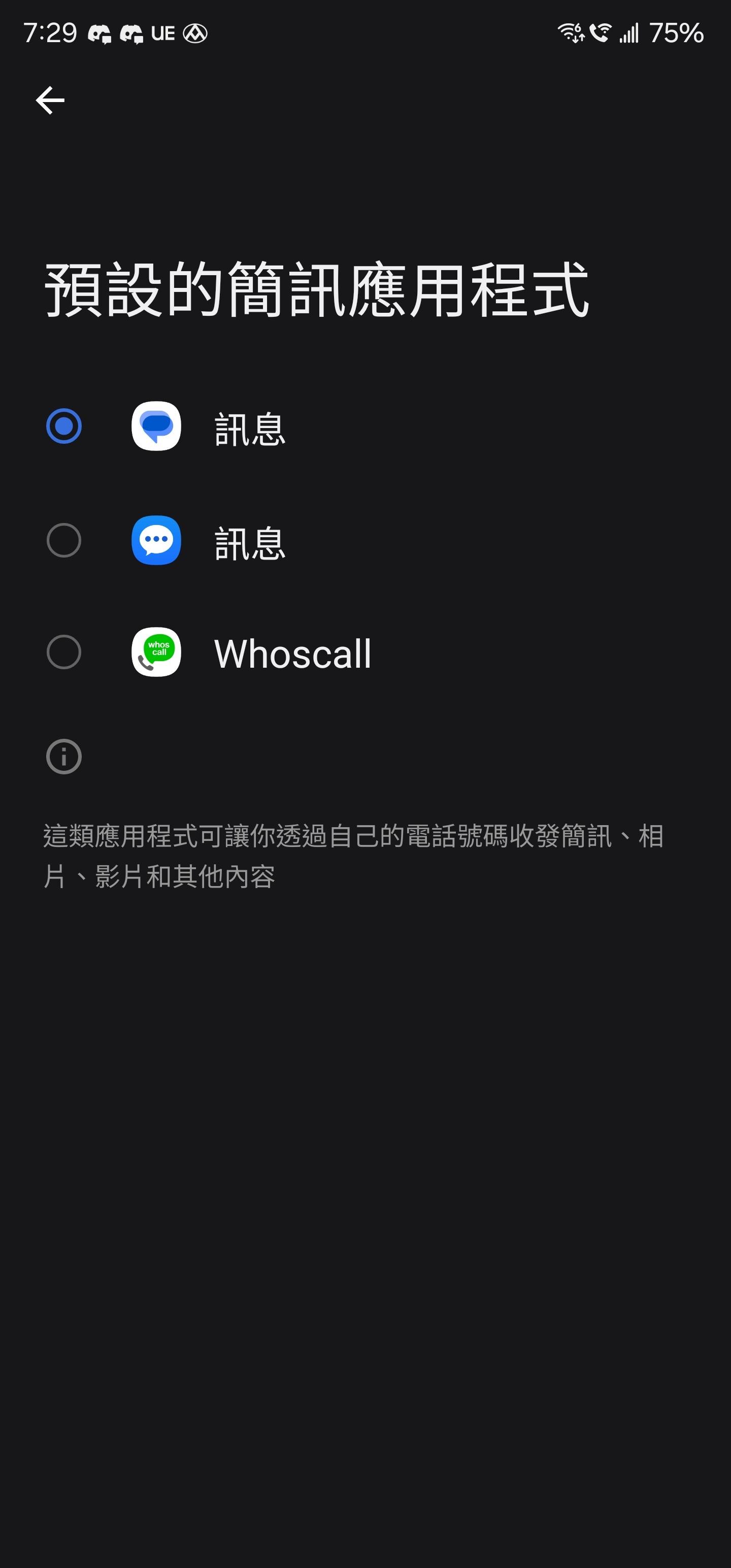Select 訊息 with the blue three-dots icon
731x1568 pixels.
(250, 541)
